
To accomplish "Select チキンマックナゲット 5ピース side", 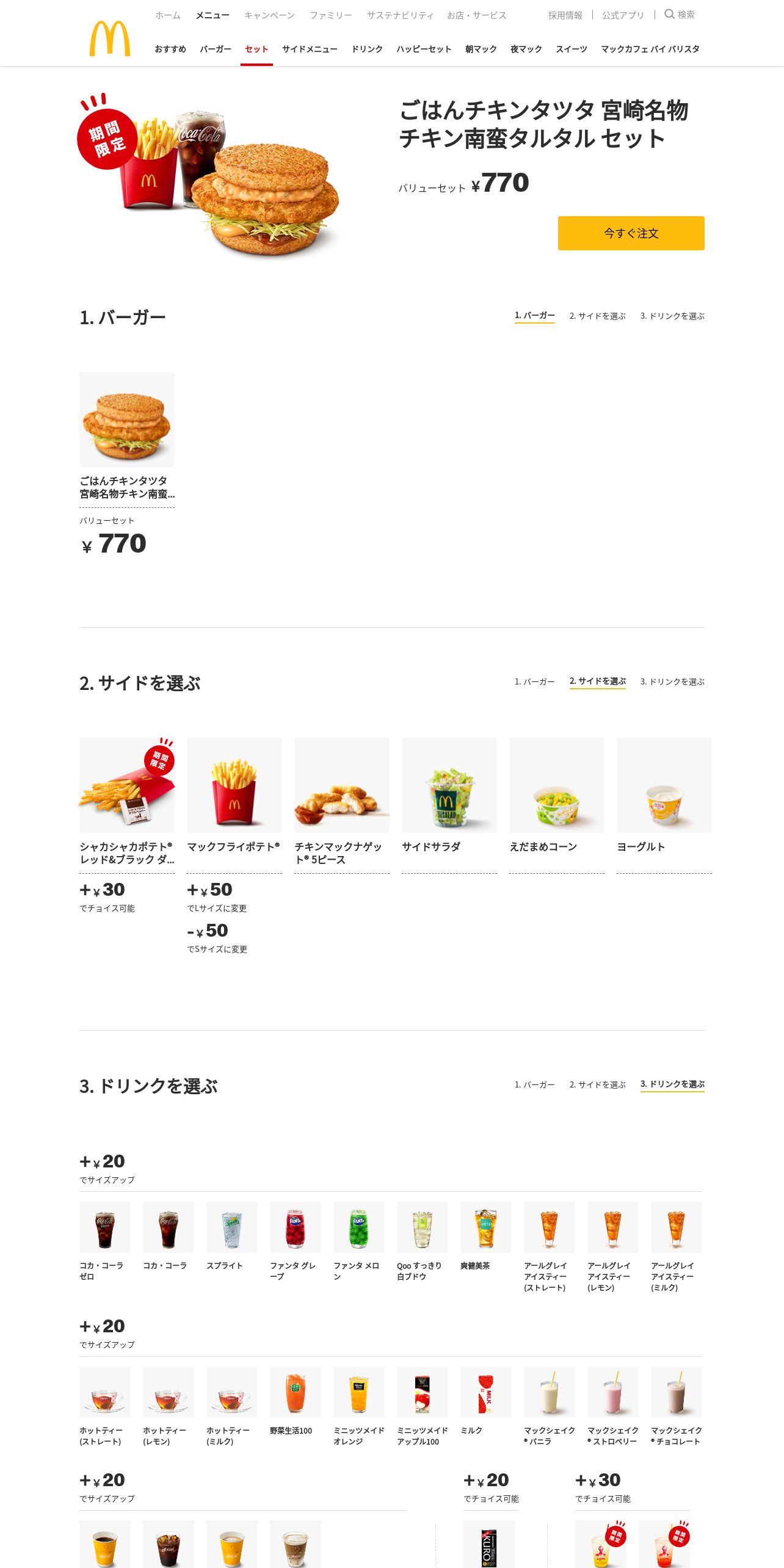I will 342,786.
